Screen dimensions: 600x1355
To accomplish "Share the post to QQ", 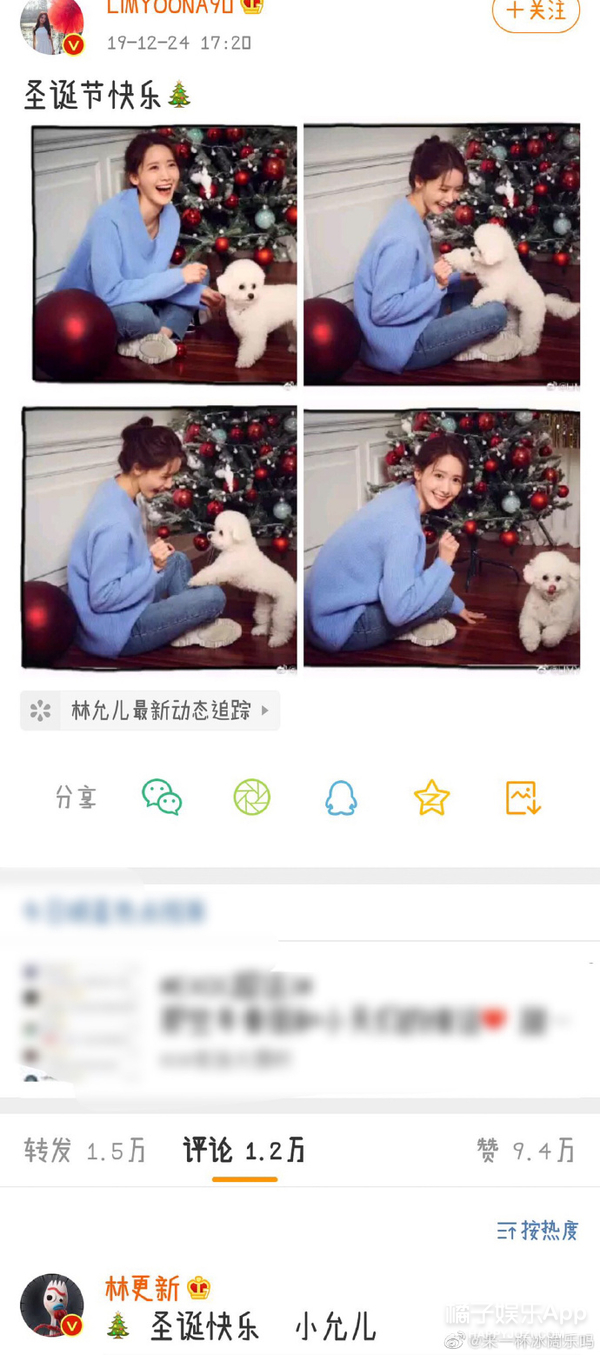I will 341,798.
